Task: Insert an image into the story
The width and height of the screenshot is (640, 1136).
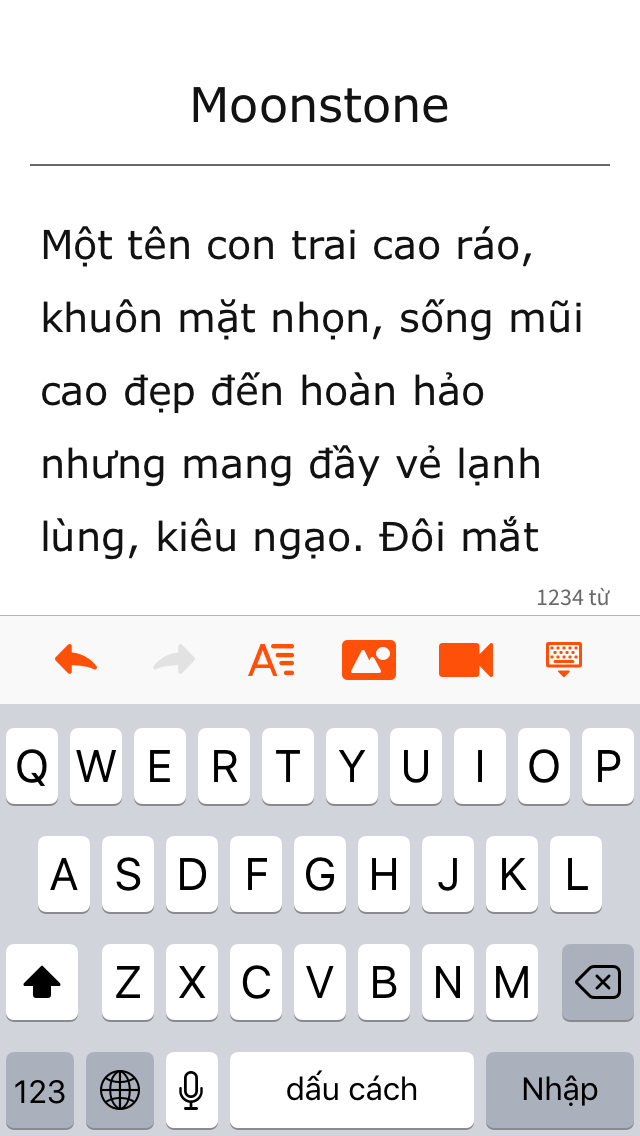Action: 369,659
